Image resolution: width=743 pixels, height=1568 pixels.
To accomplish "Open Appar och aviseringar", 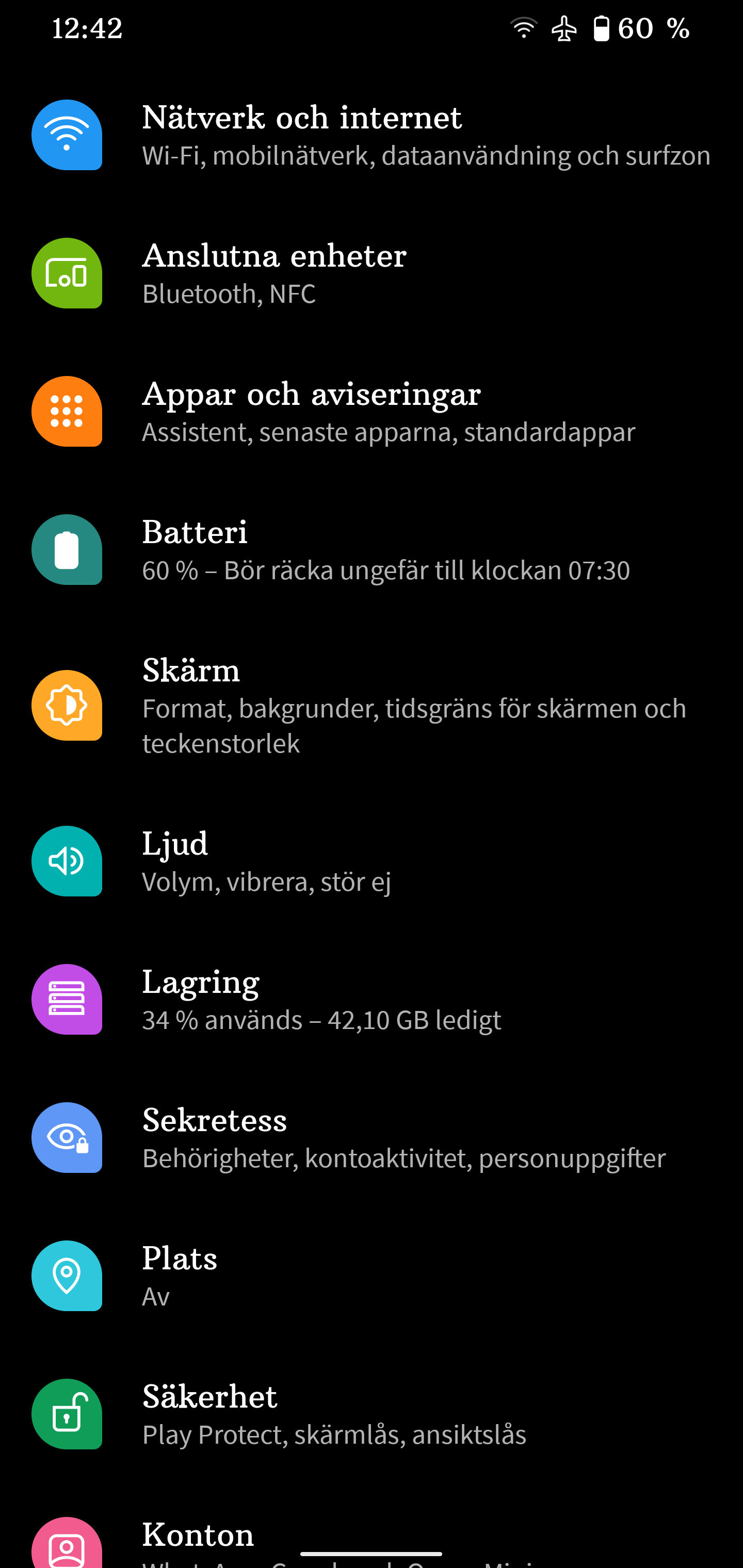I will (x=372, y=412).
